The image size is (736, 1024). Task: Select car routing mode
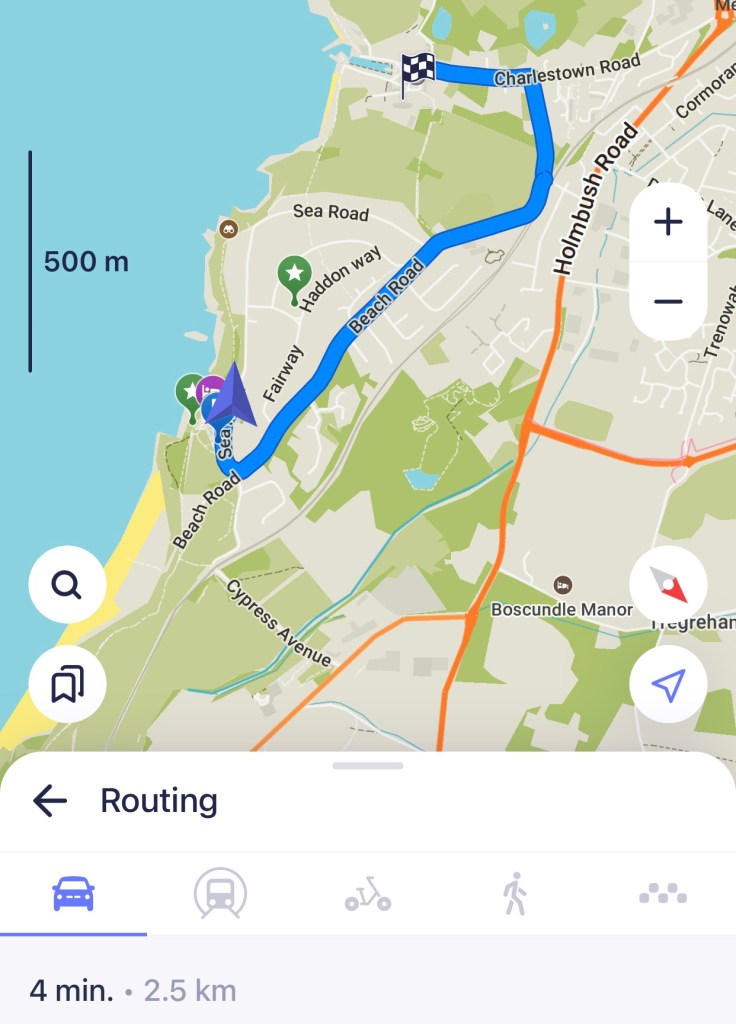click(73, 893)
